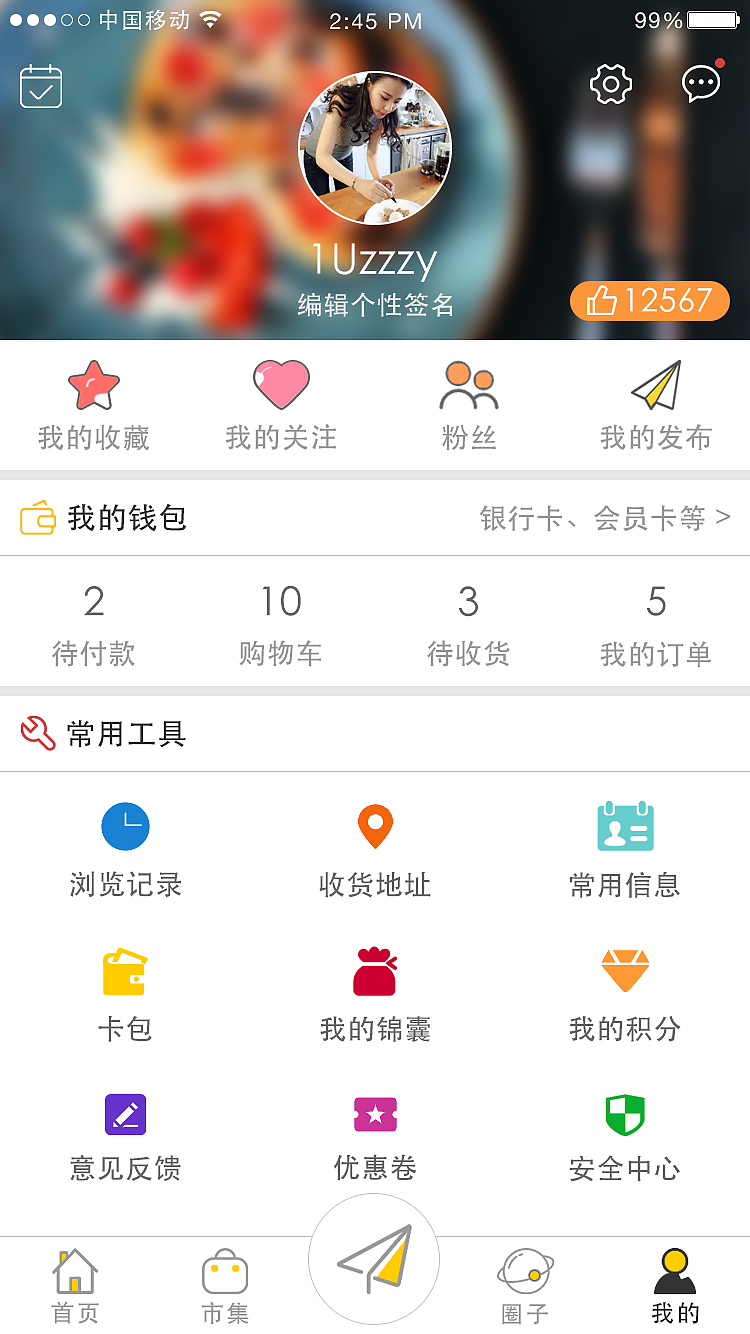Tap the calendar check icon at top left
Image resolution: width=750 pixels, height=1334 pixels.
[41, 86]
